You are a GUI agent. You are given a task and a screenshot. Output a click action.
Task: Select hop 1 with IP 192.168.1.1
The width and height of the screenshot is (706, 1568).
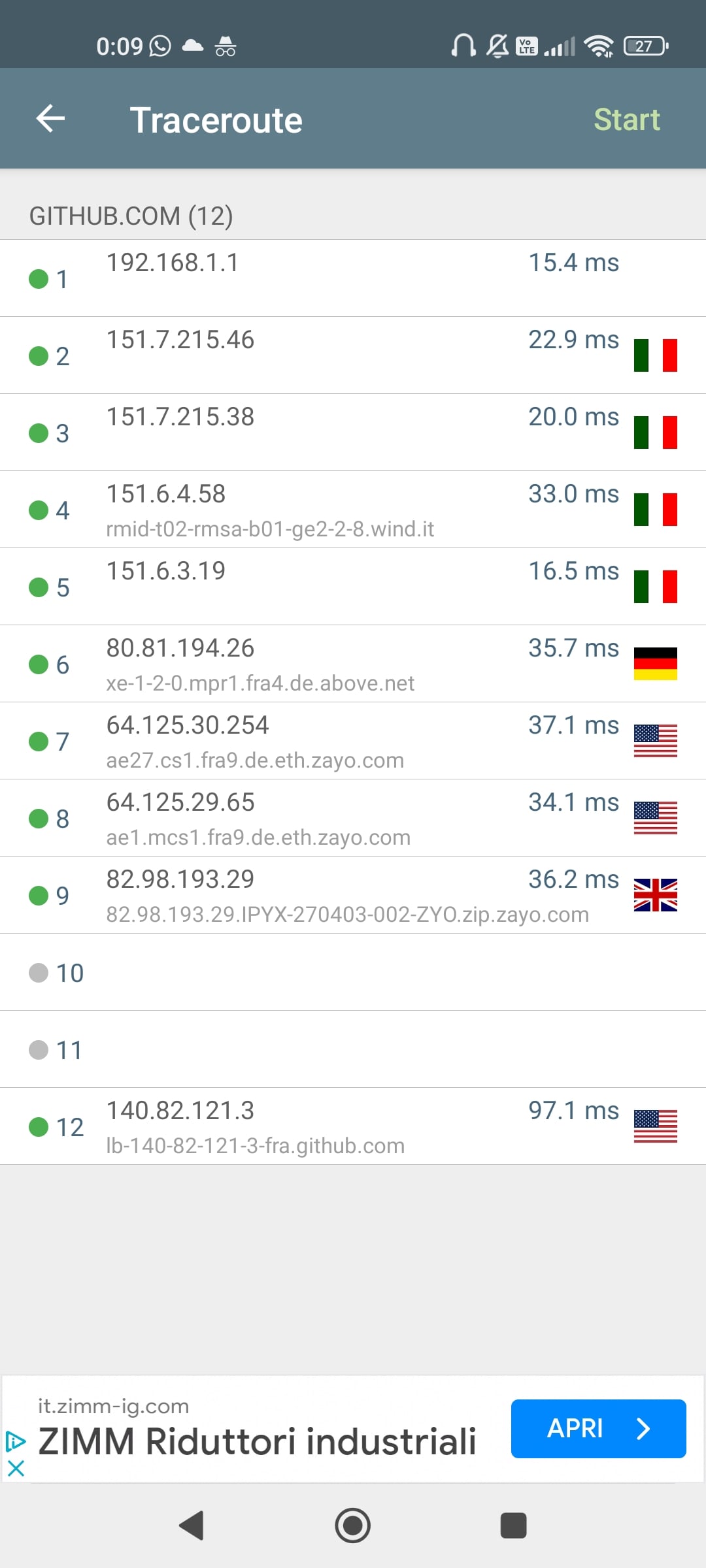[353, 278]
